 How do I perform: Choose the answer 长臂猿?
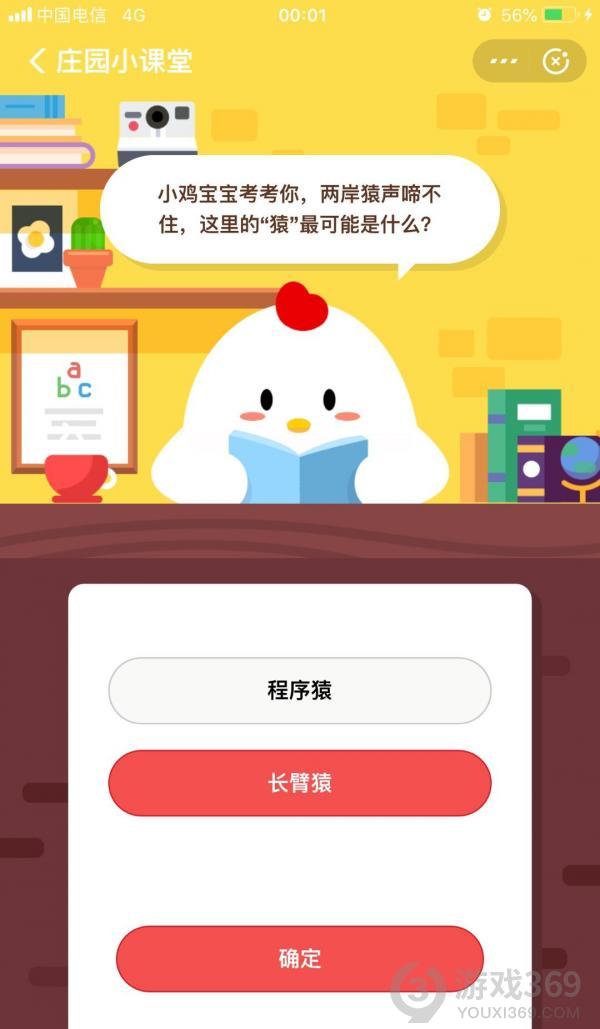299,783
